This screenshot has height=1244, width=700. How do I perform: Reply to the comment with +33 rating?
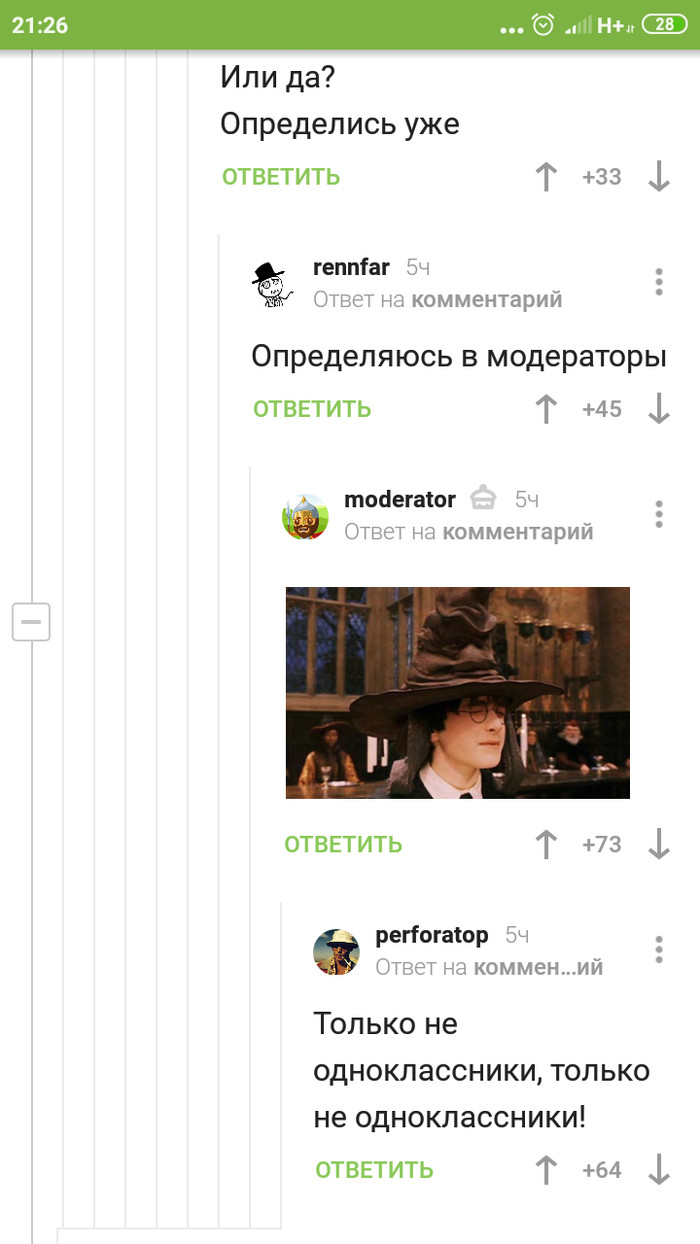click(x=281, y=177)
